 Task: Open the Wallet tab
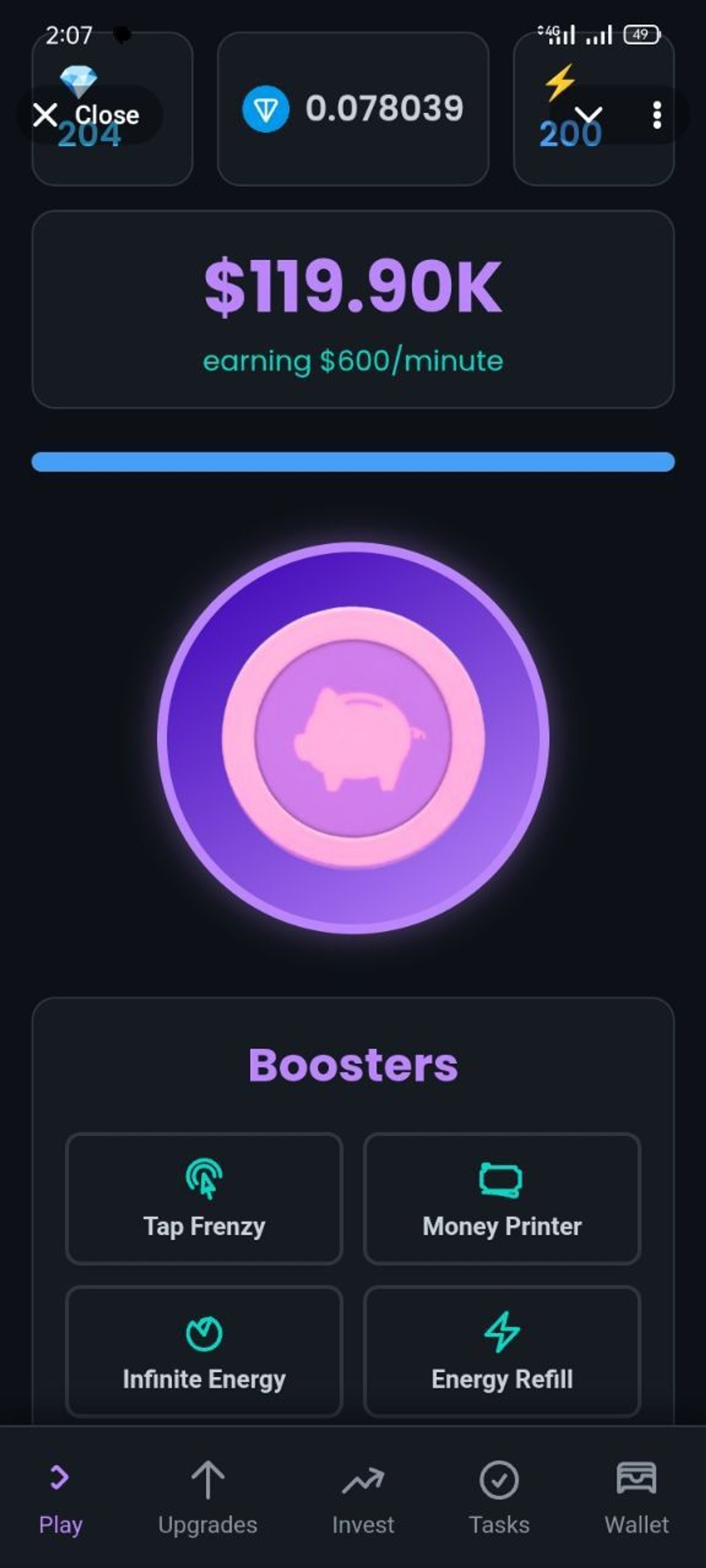tap(637, 1497)
